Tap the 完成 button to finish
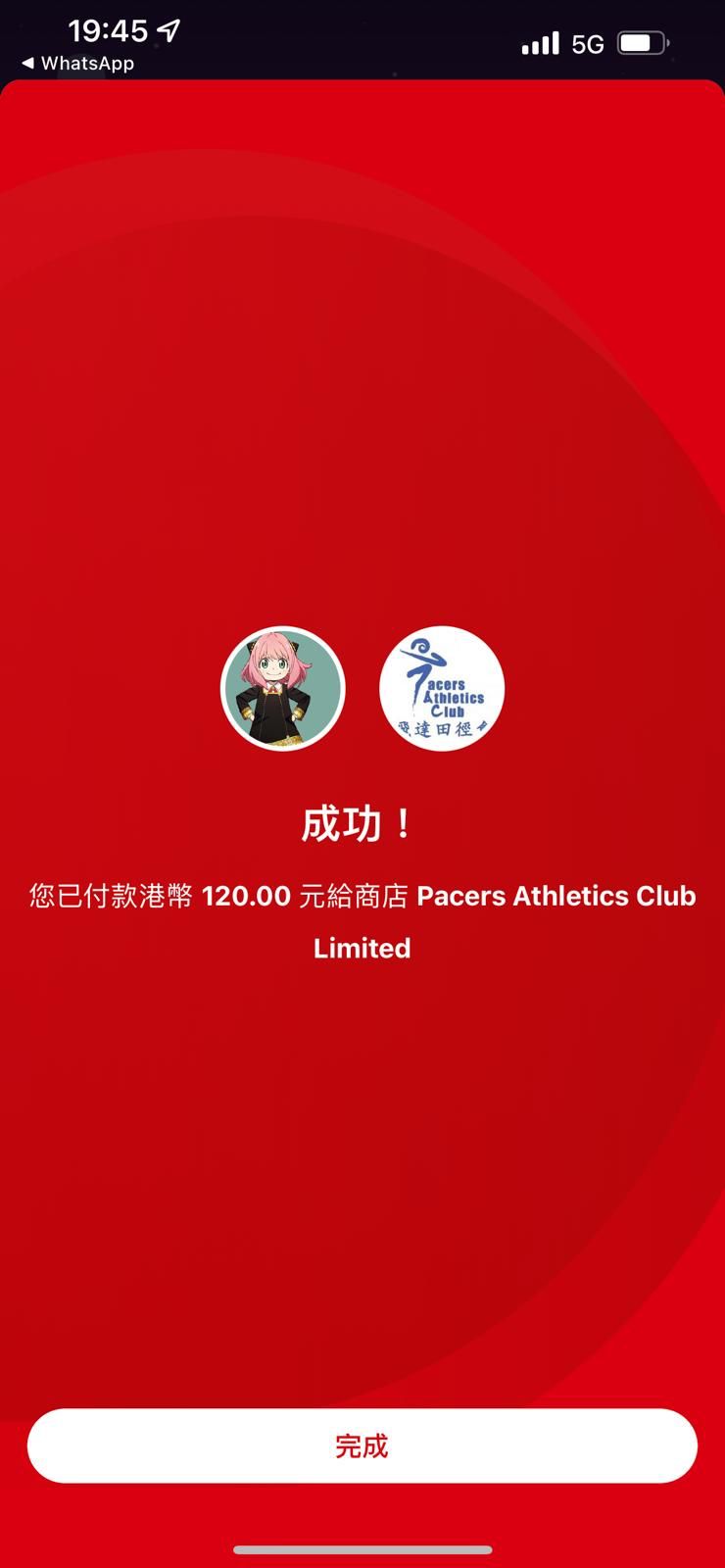 pyautogui.click(x=362, y=1445)
